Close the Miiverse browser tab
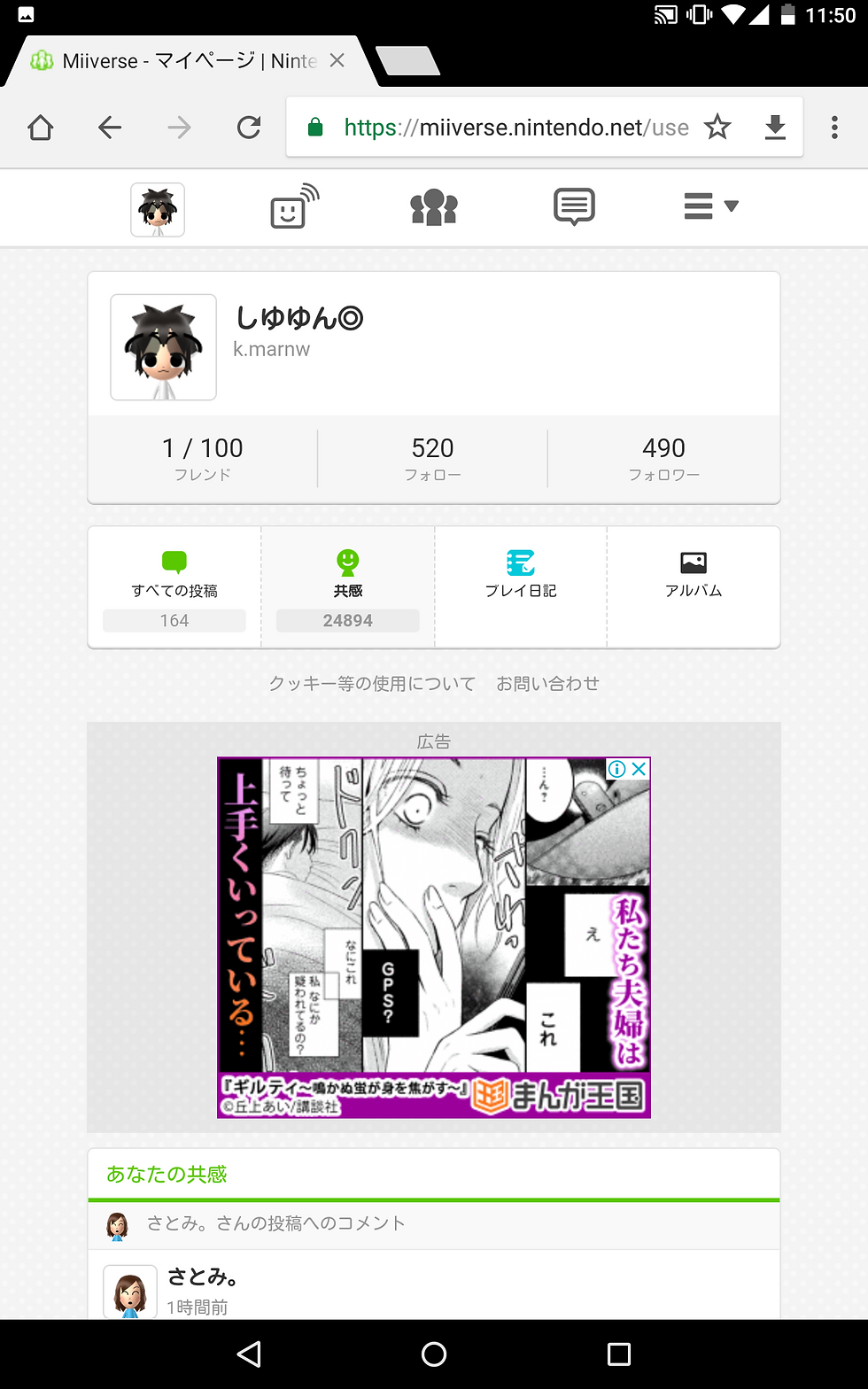 [x=337, y=60]
